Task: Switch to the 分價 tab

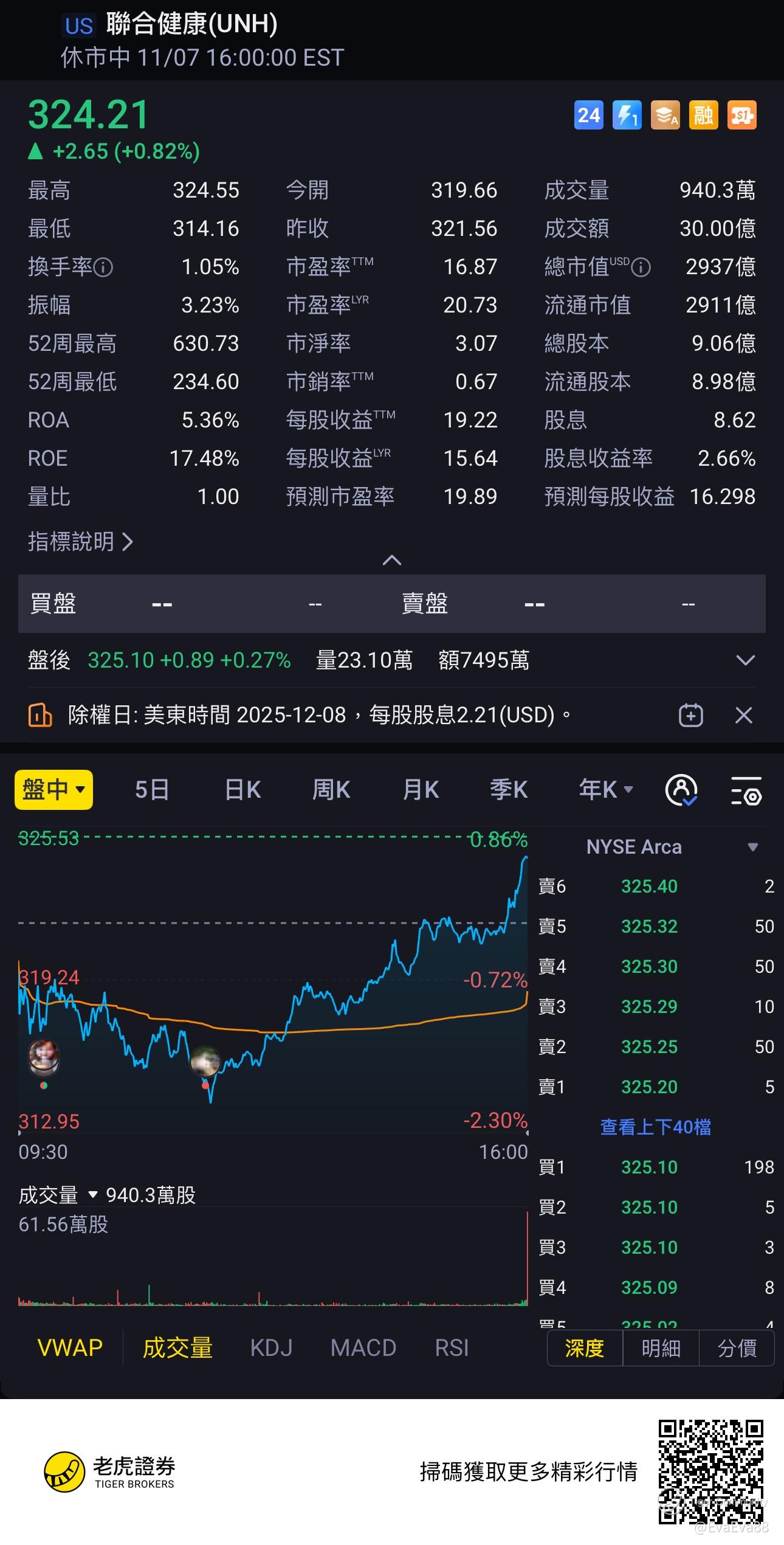Action: click(737, 1349)
